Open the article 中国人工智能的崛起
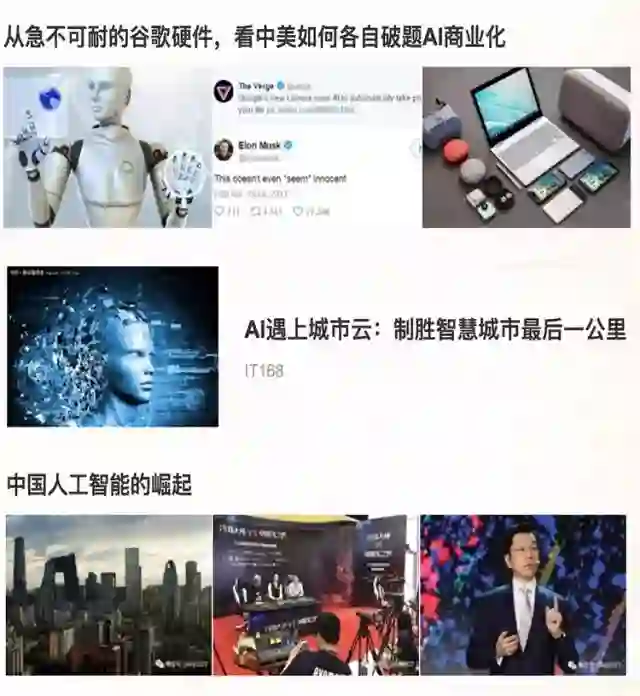This screenshot has height=696, width=640. pyautogui.click(x=100, y=485)
